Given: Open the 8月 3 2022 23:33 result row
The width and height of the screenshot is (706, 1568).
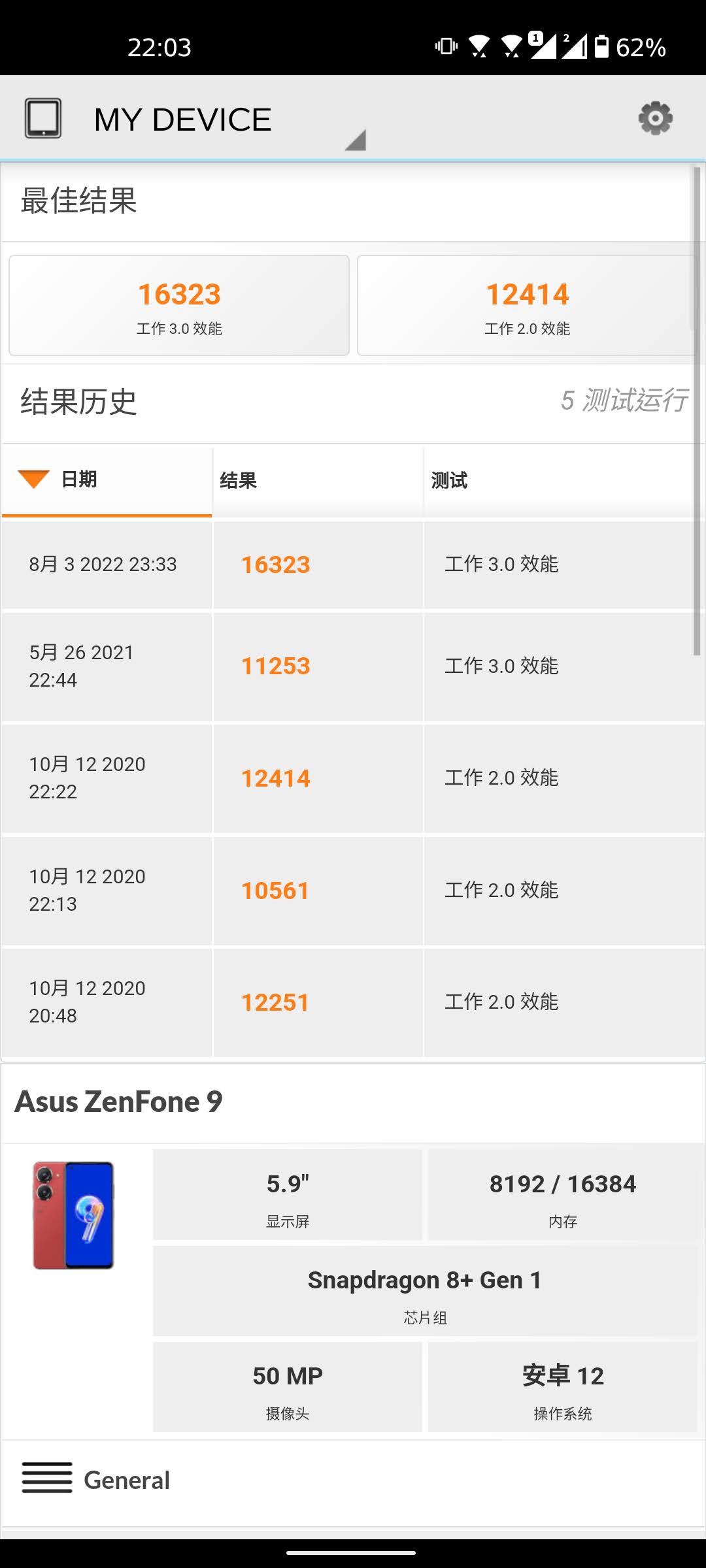Looking at the screenshot, I should (x=353, y=564).
